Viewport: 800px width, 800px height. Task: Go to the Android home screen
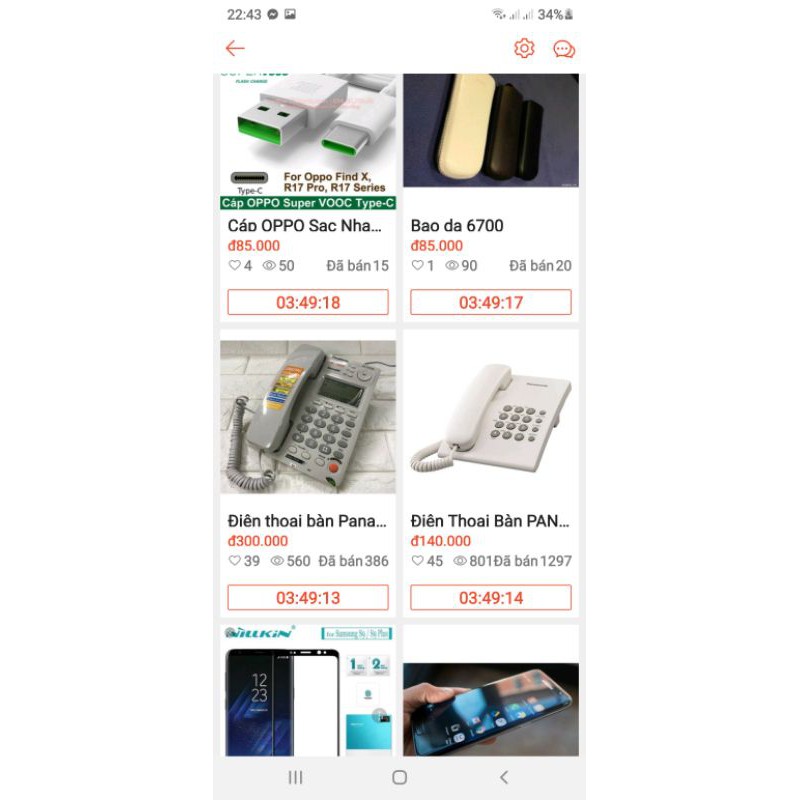pos(399,777)
